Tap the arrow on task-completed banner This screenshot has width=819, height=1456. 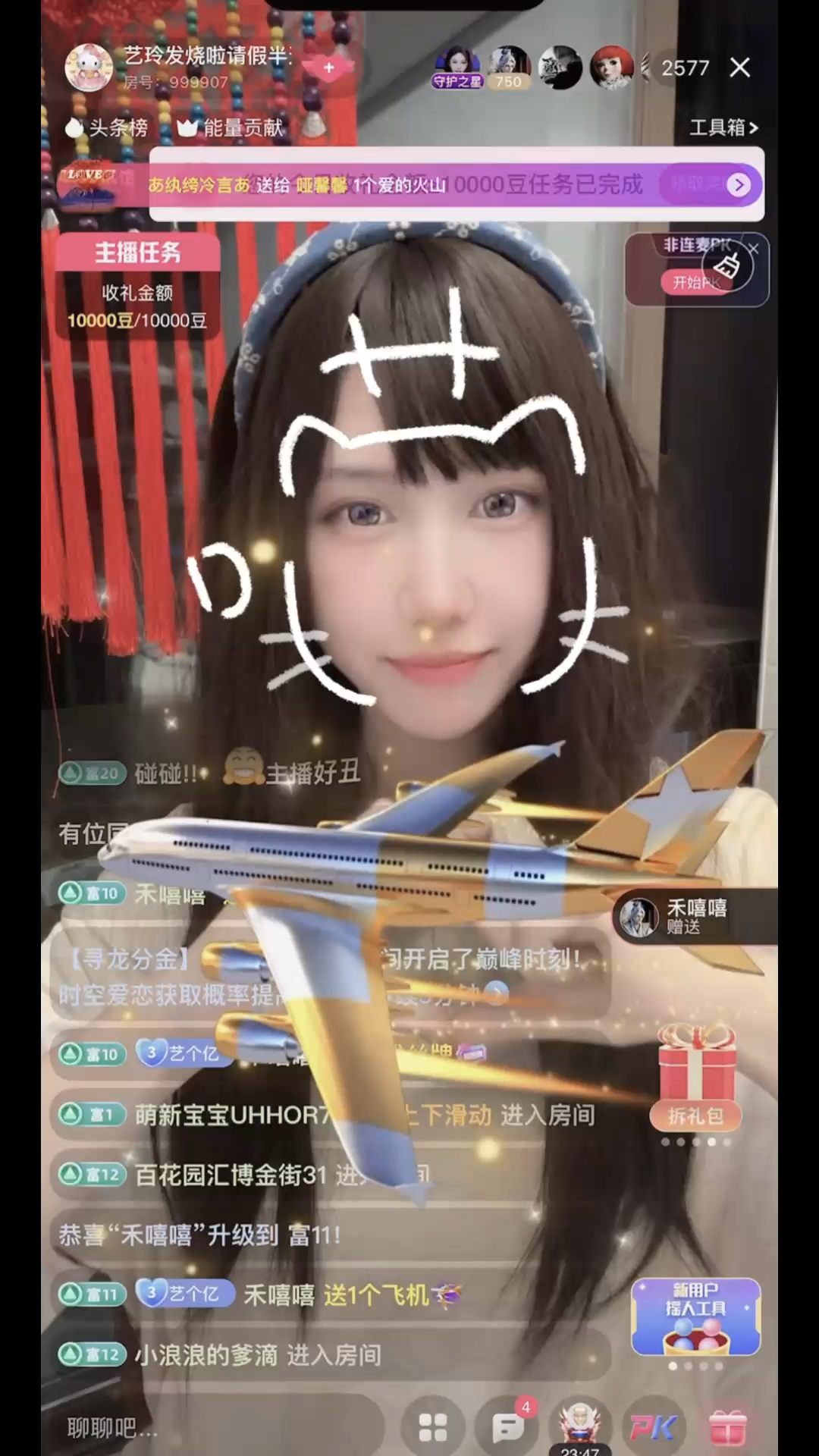[739, 184]
